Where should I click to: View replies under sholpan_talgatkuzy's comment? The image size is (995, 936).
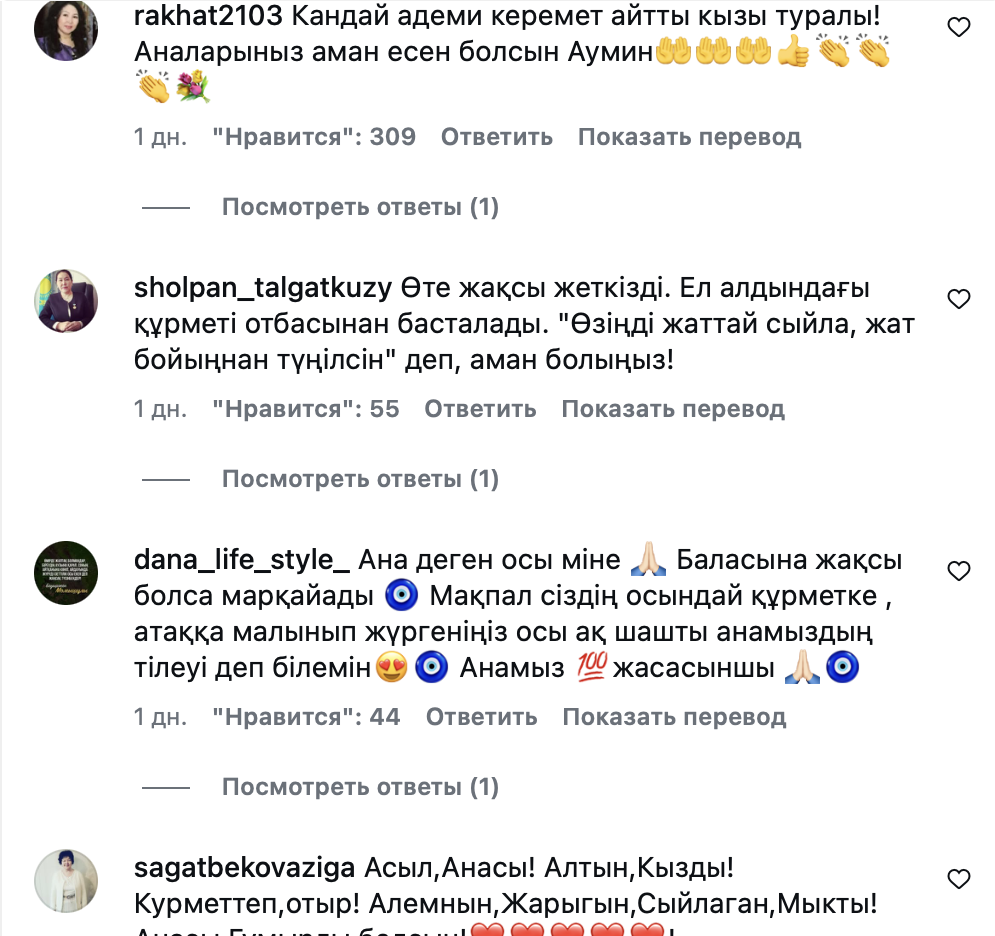tap(359, 479)
